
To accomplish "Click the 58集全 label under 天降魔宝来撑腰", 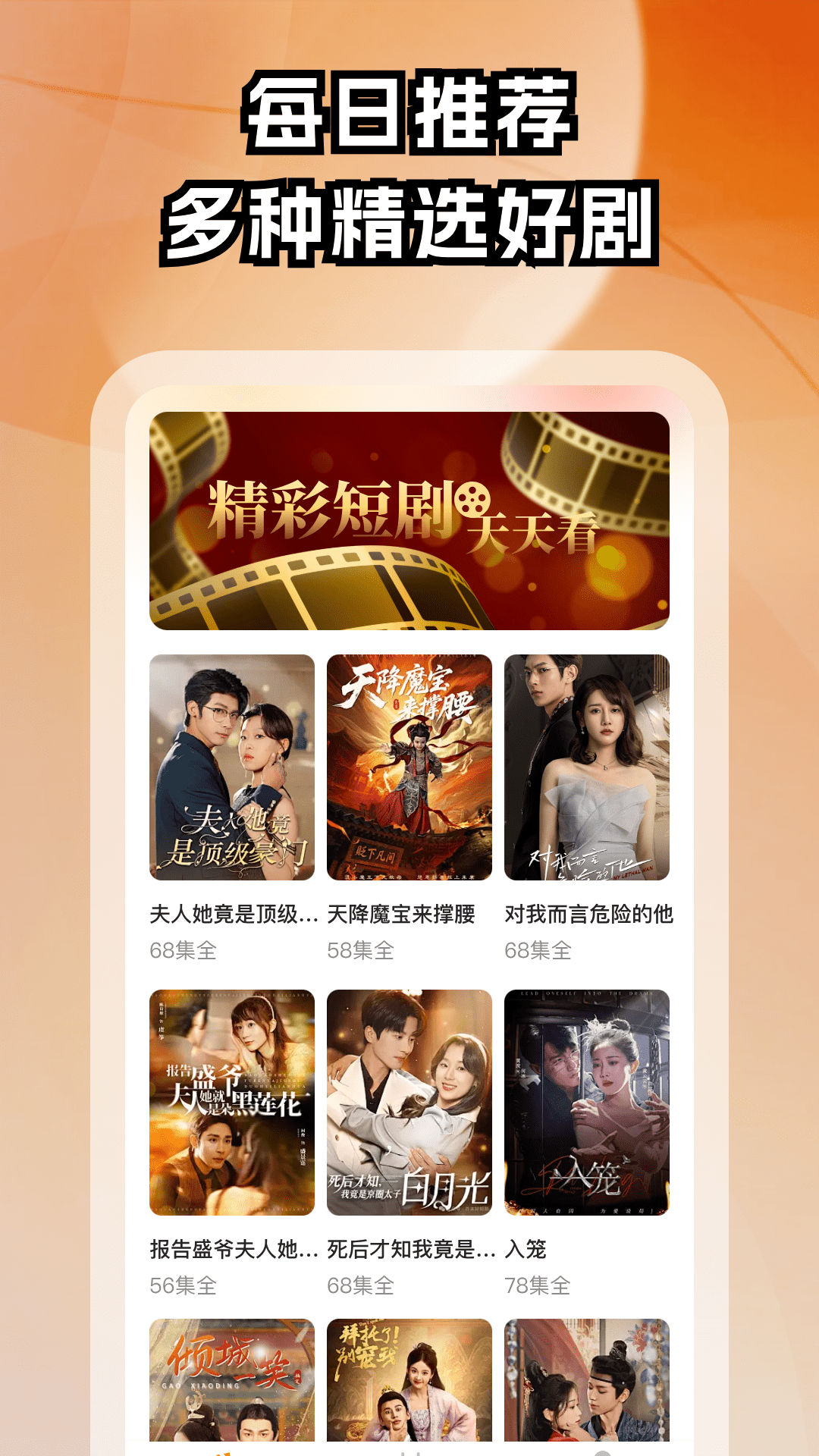I will point(359,950).
